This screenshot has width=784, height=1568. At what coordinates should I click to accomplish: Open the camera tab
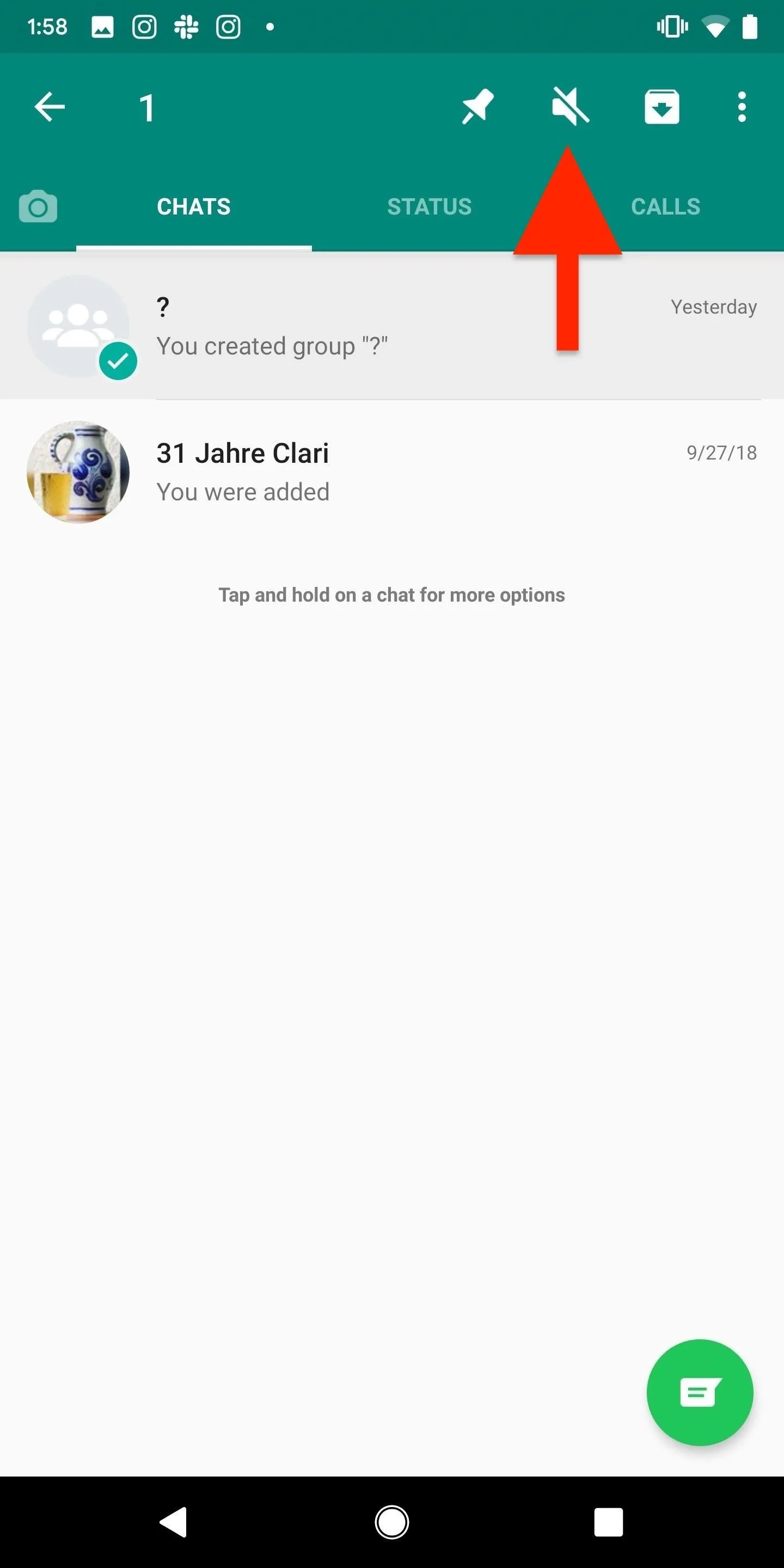tap(38, 207)
